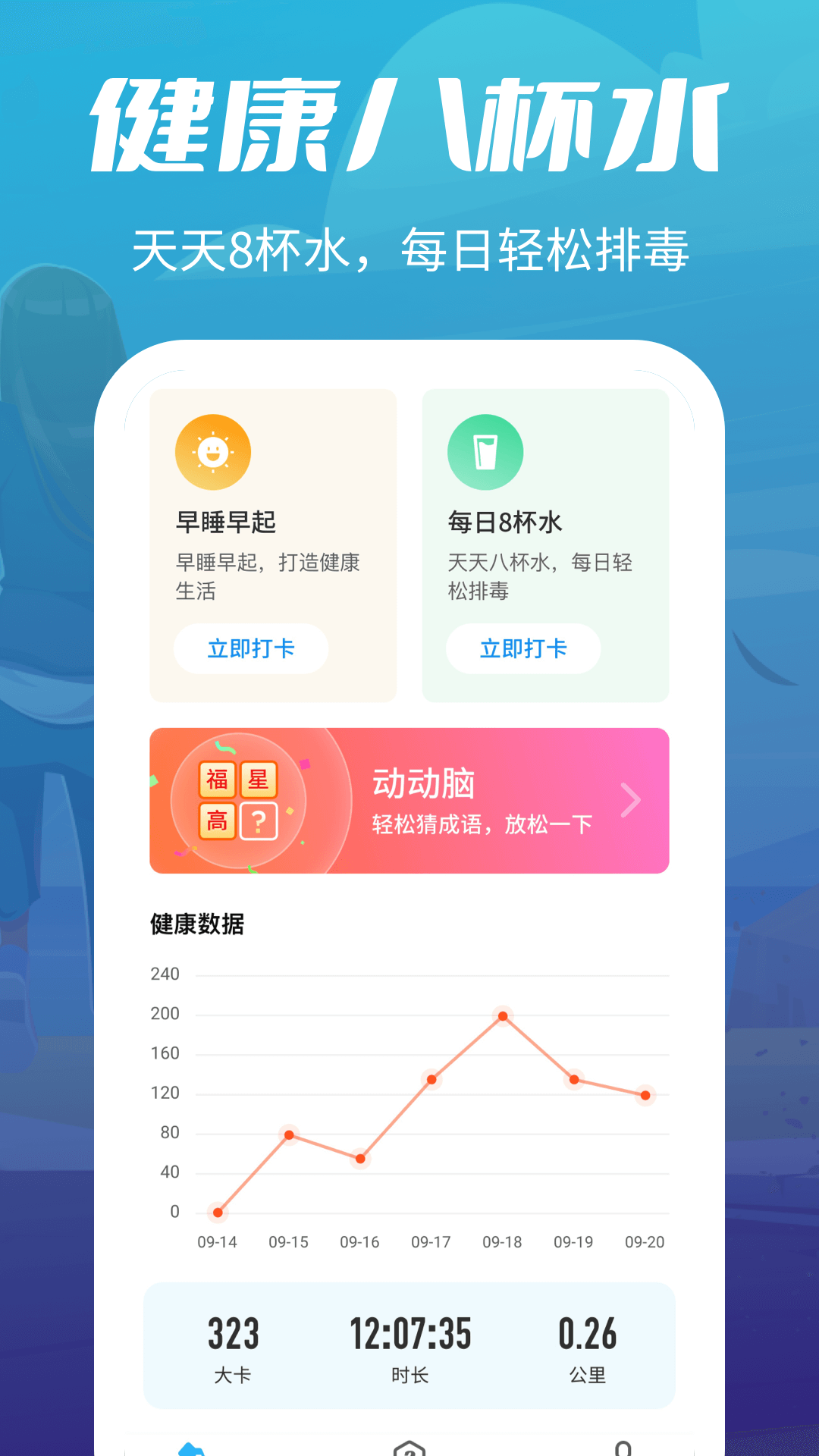Click 立即打卡 under 早睡早起
This screenshot has width=819, height=1456.
coord(251,648)
